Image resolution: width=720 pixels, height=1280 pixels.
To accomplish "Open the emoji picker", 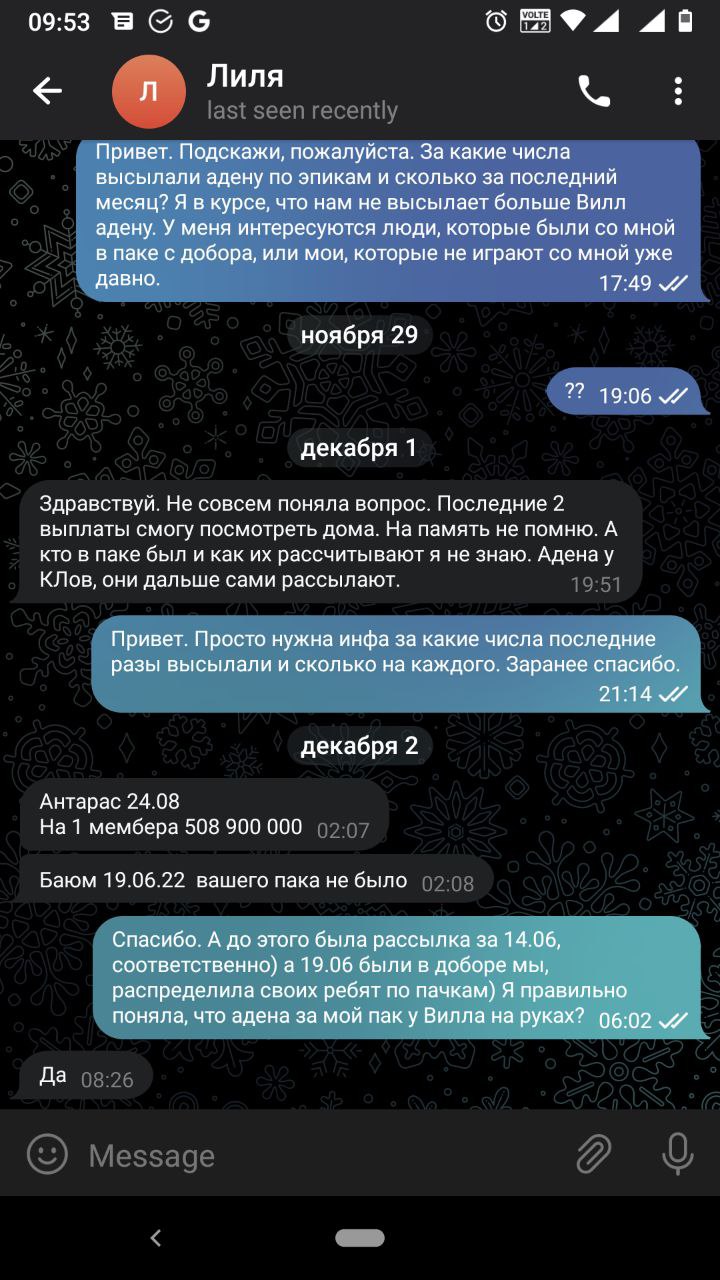I will tap(47, 1155).
